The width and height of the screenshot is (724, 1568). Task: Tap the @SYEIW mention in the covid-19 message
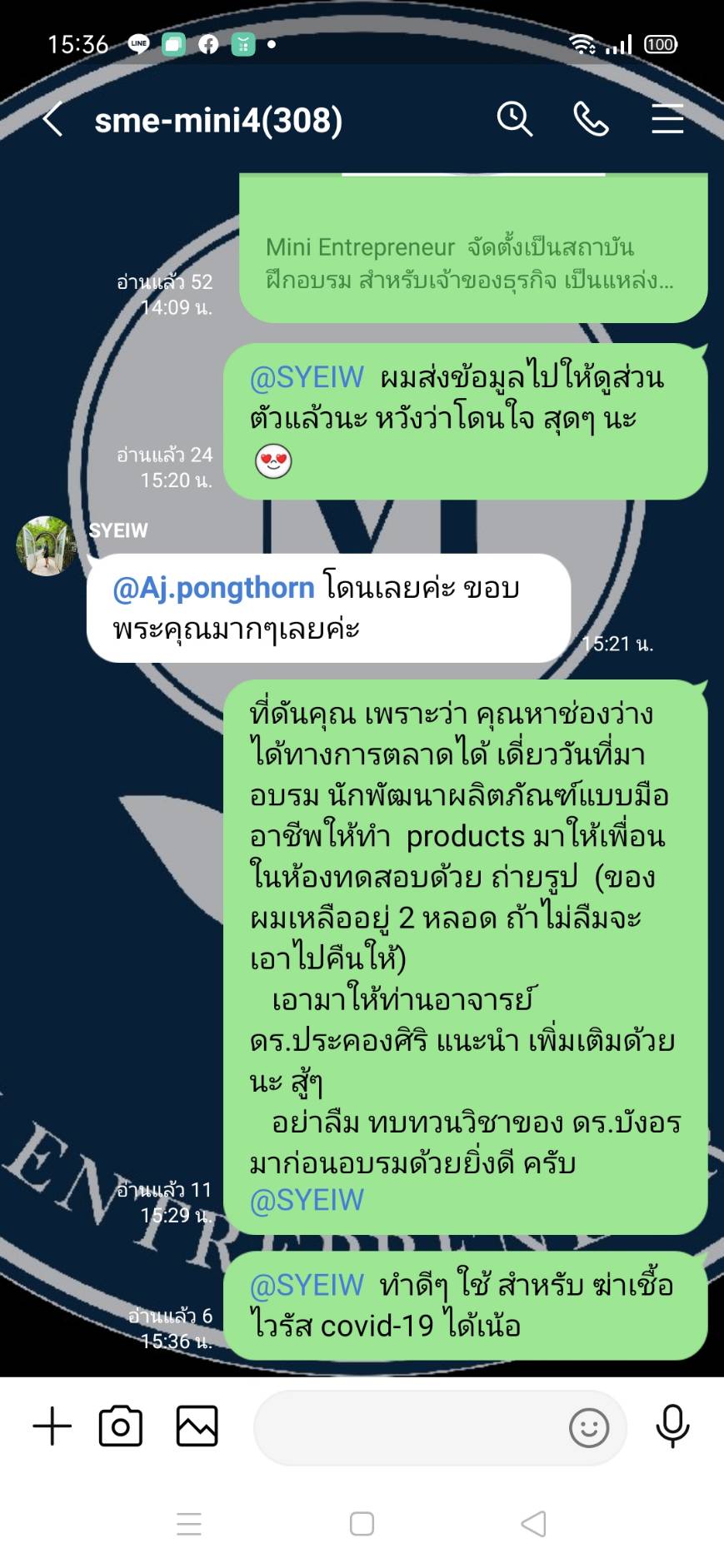tap(307, 1285)
